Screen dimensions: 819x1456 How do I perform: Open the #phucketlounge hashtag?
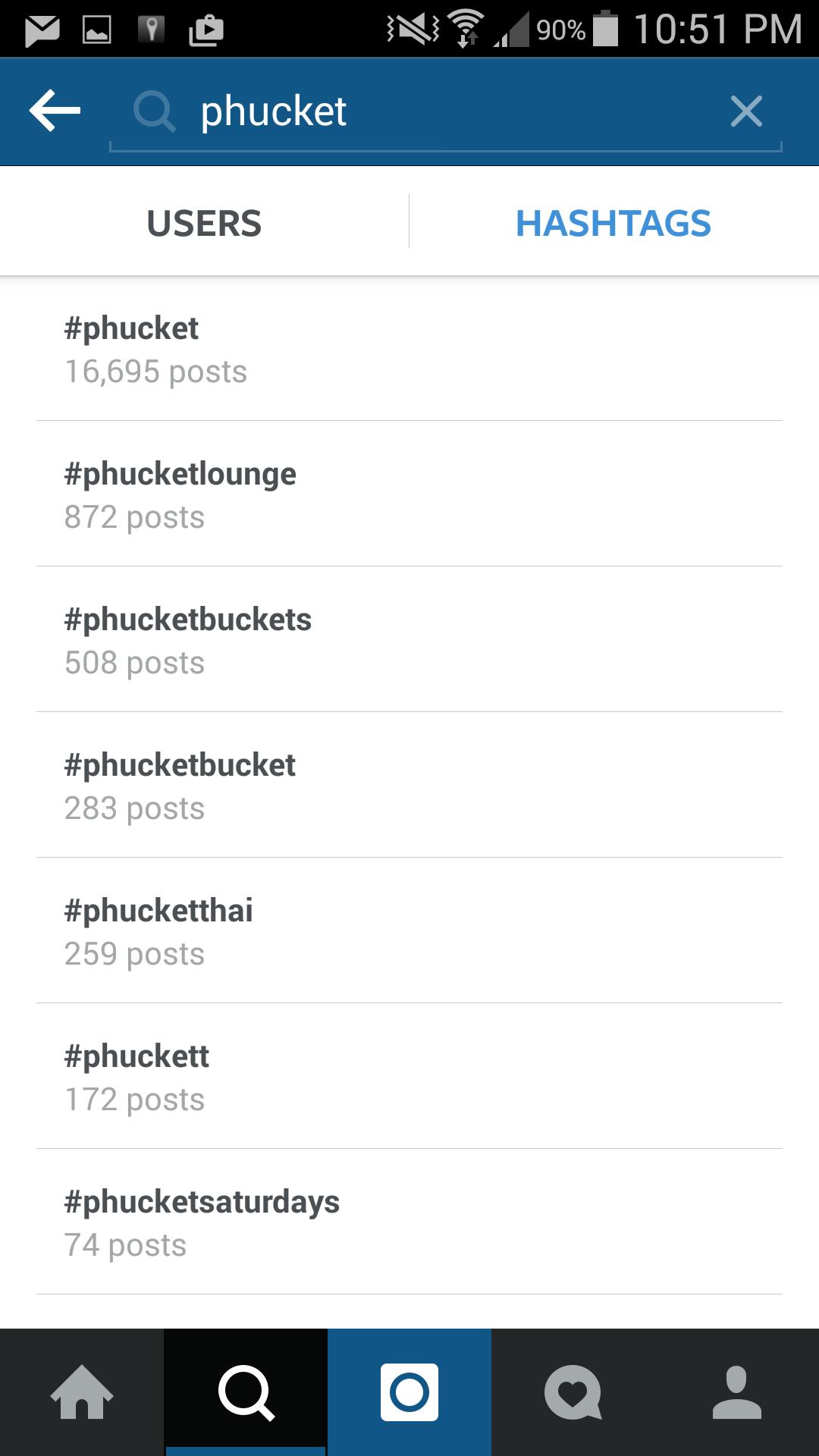(409, 494)
